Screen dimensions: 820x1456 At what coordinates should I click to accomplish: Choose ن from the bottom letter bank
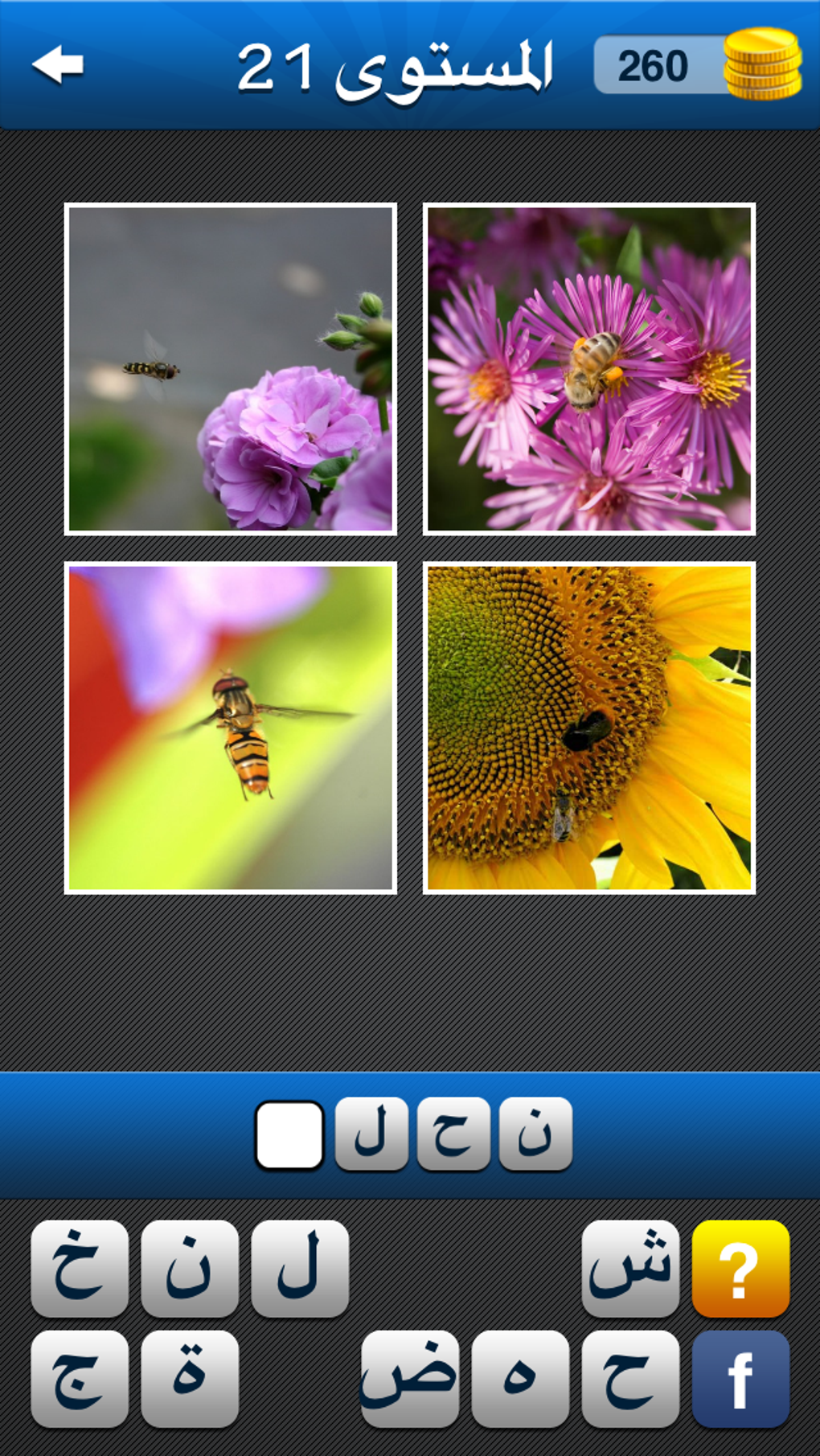coord(190,1269)
